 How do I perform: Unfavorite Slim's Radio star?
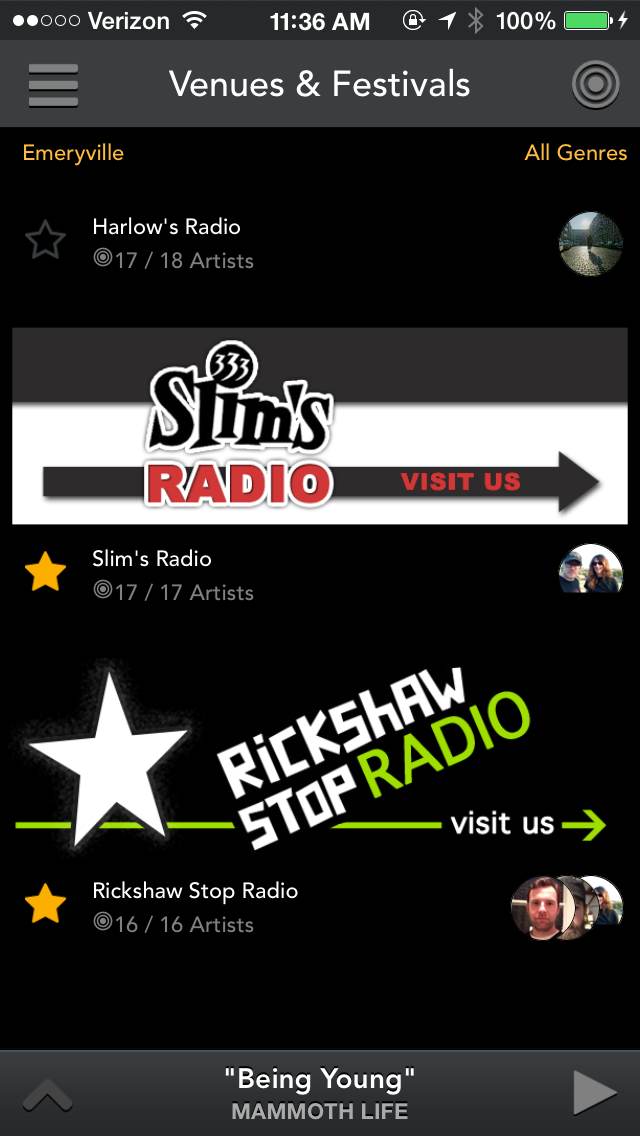tap(45, 573)
